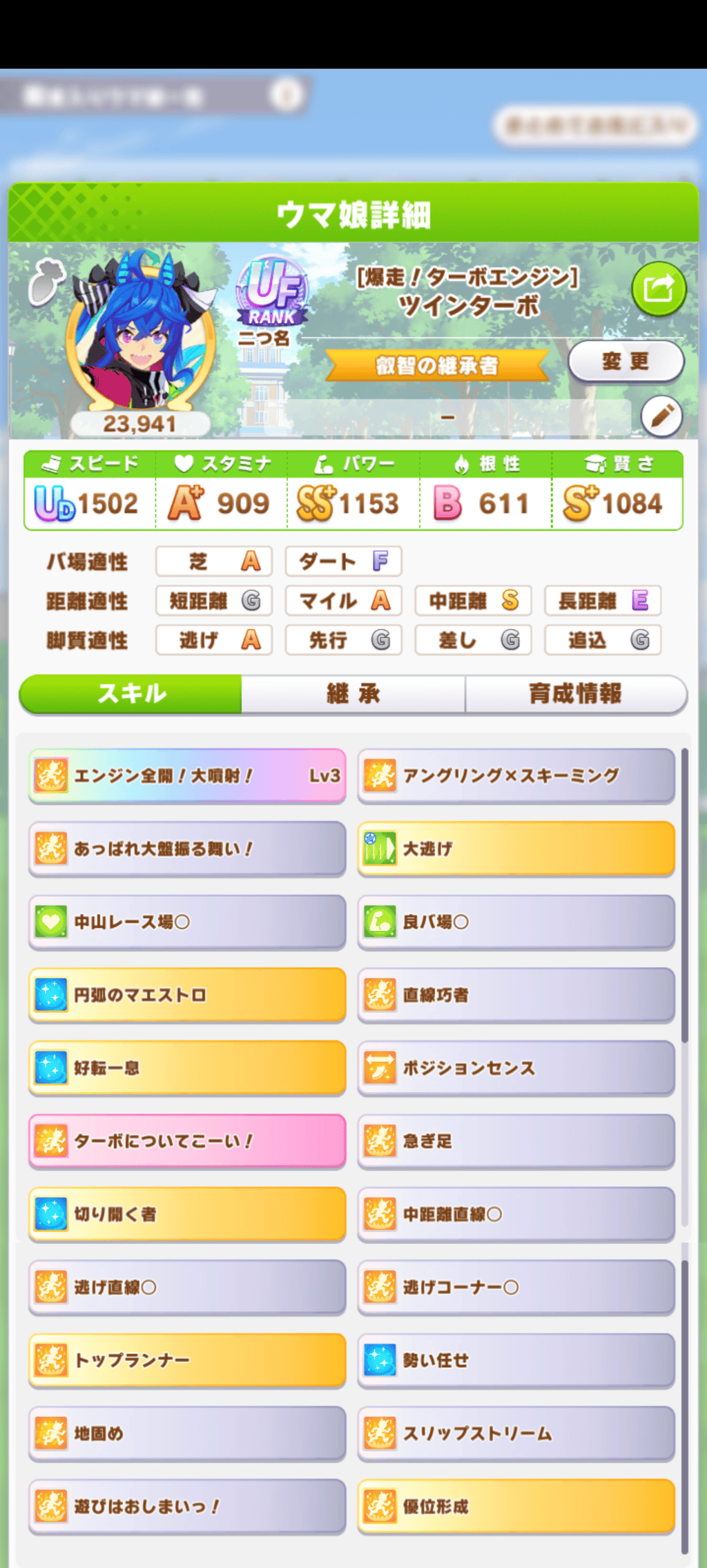Open the ポジションセンス skill
This screenshot has height=1568, width=707.
516,1068
